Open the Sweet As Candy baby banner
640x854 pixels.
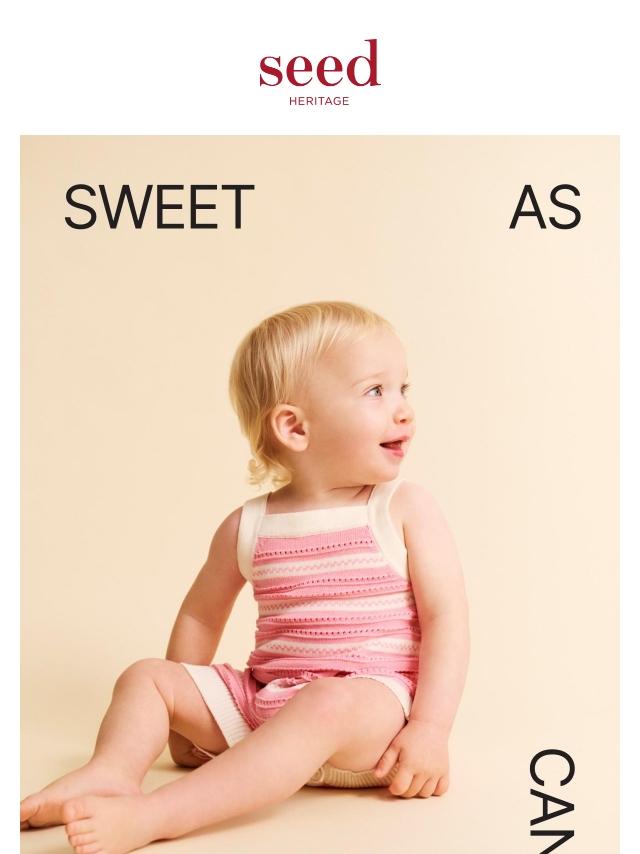pyautogui.click(x=320, y=494)
